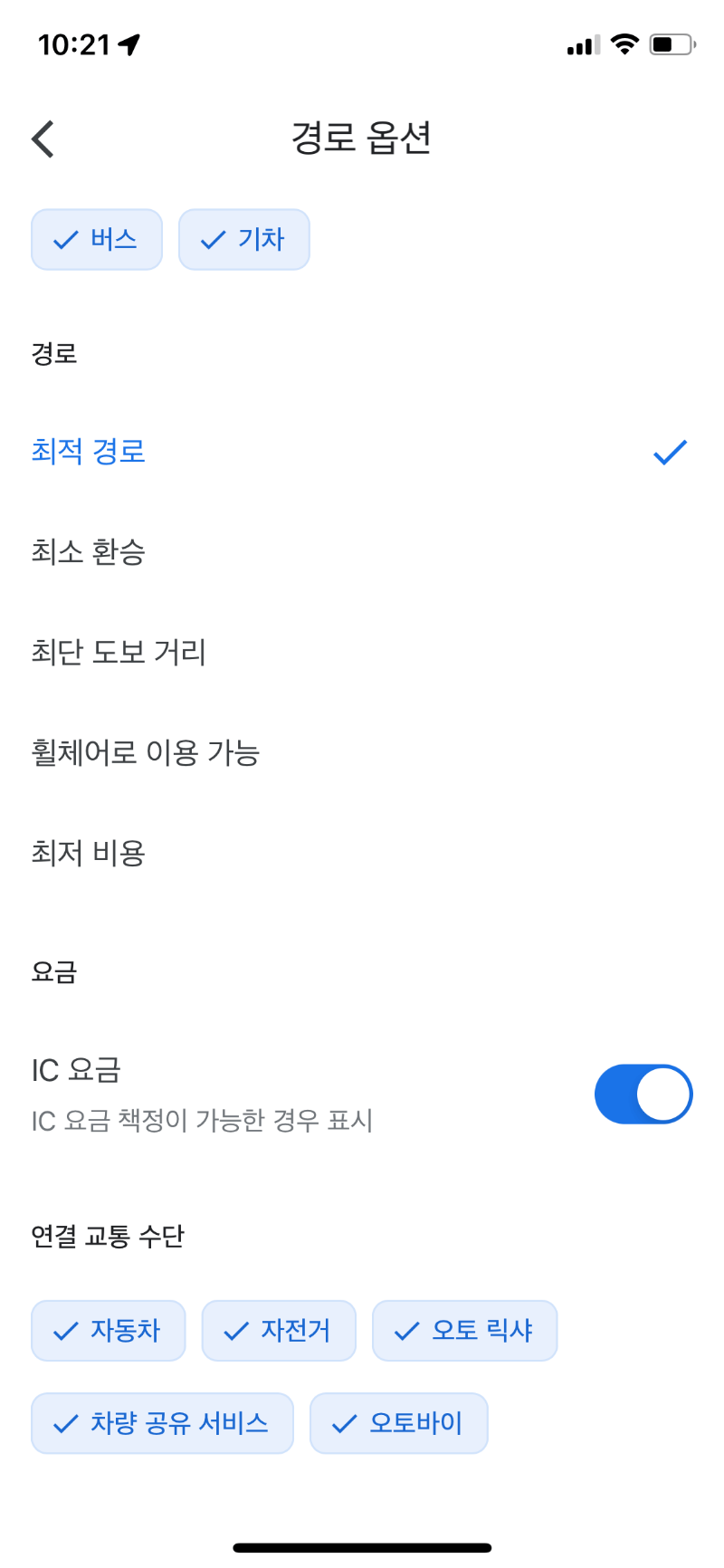This screenshot has width=724, height=1568.
Task: Tap the back arrow on 경로 옵션 screen
Action: (x=41, y=139)
